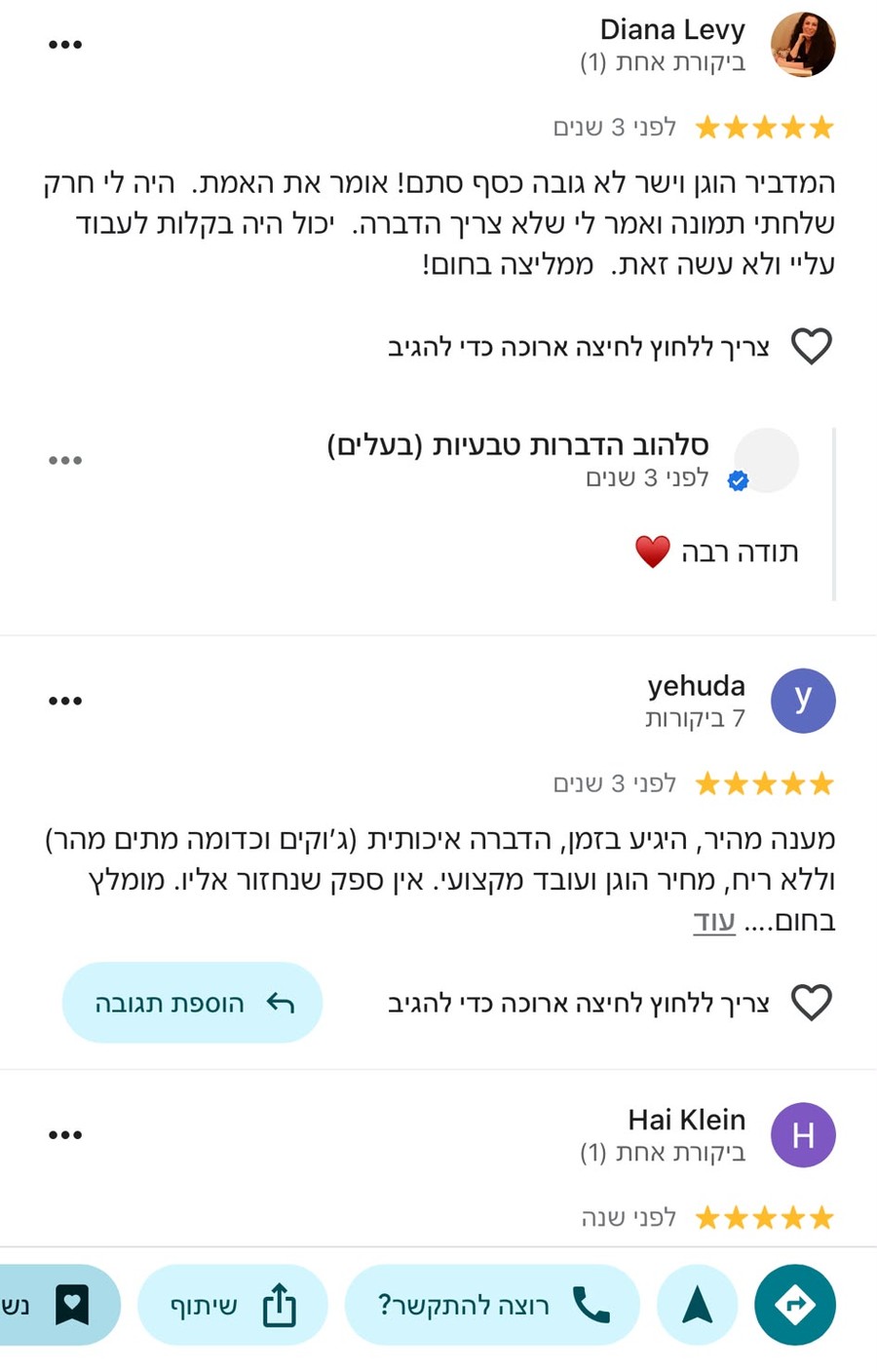Open yehuda's reviewer avatar
Image resolution: width=877 pixels, height=1372 pixels.
click(803, 701)
